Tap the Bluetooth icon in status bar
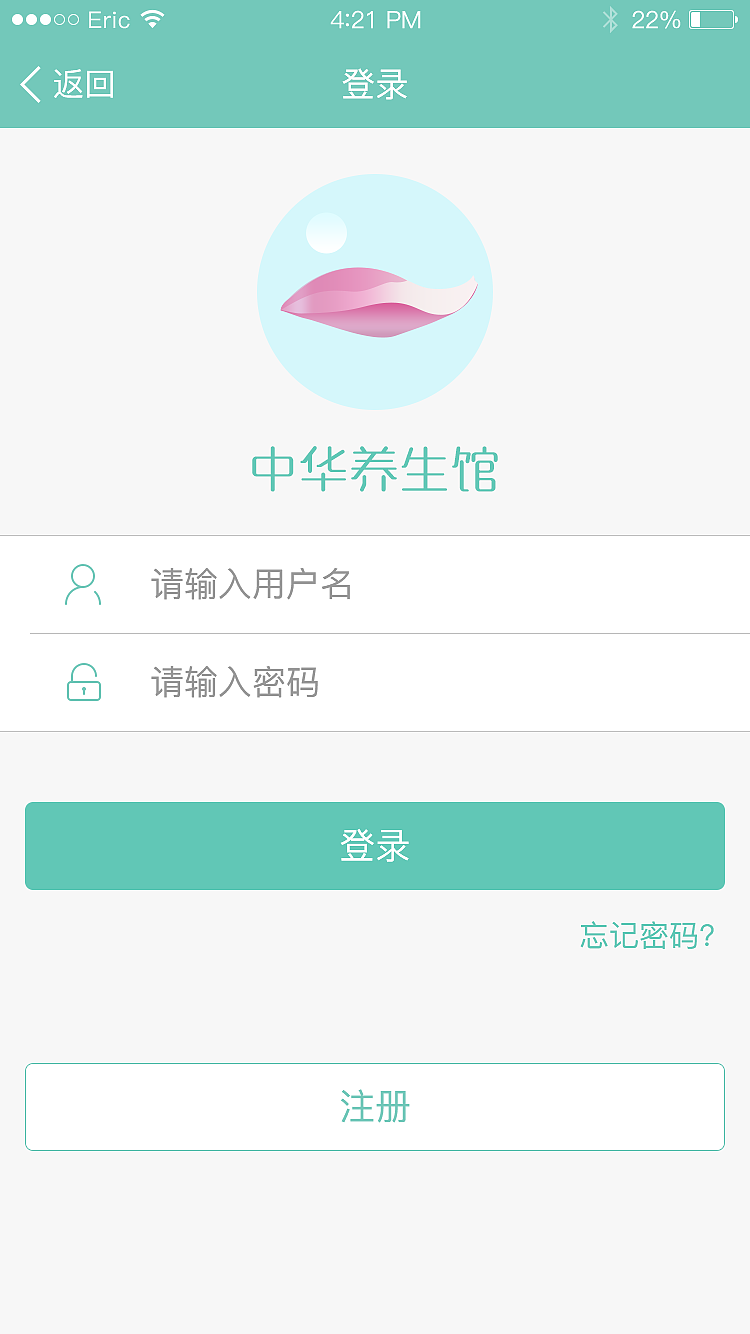Screen dimensions: 750x1334 (611, 18)
